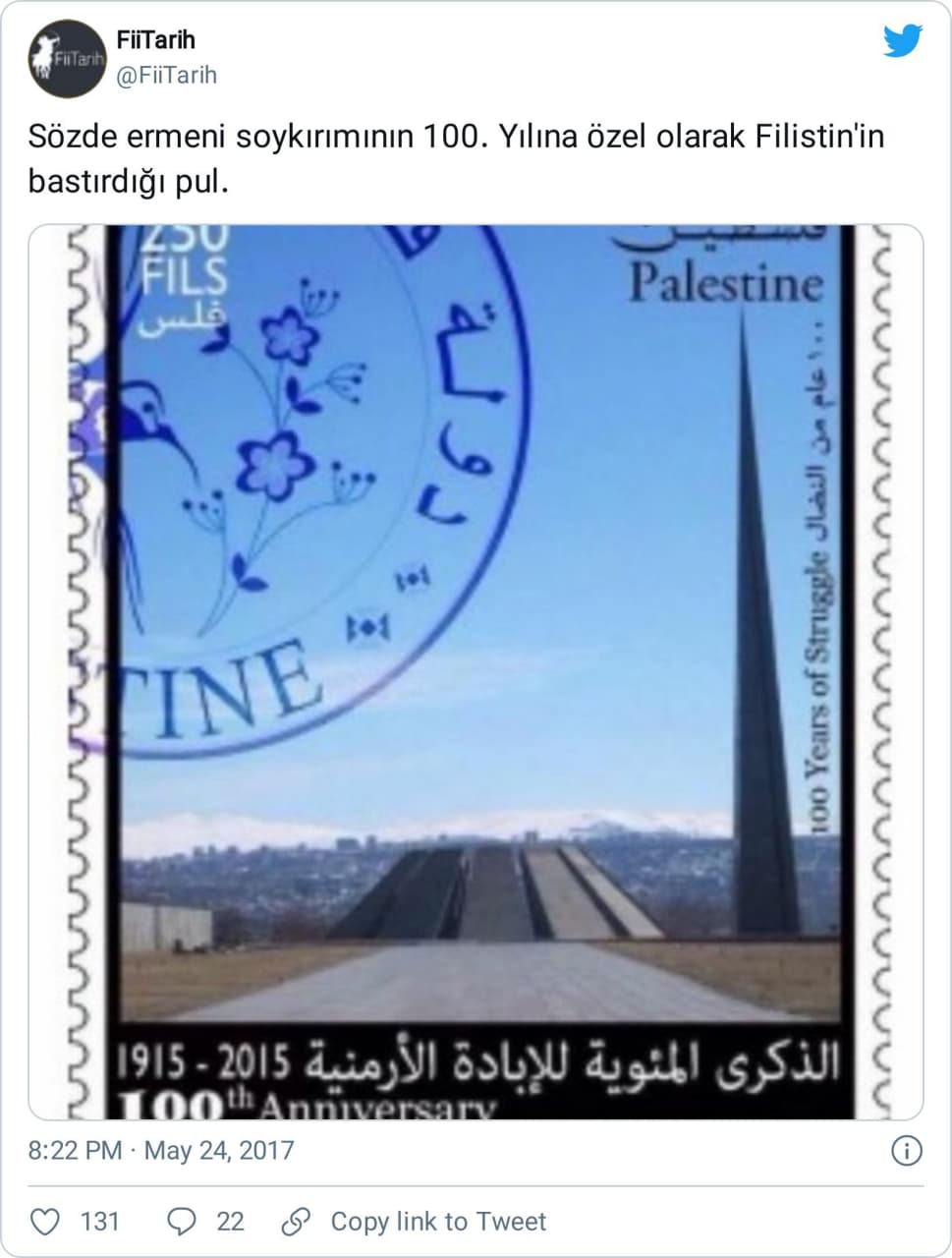
Task: Open the Twitter info icon
Action: pos(906,1151)
